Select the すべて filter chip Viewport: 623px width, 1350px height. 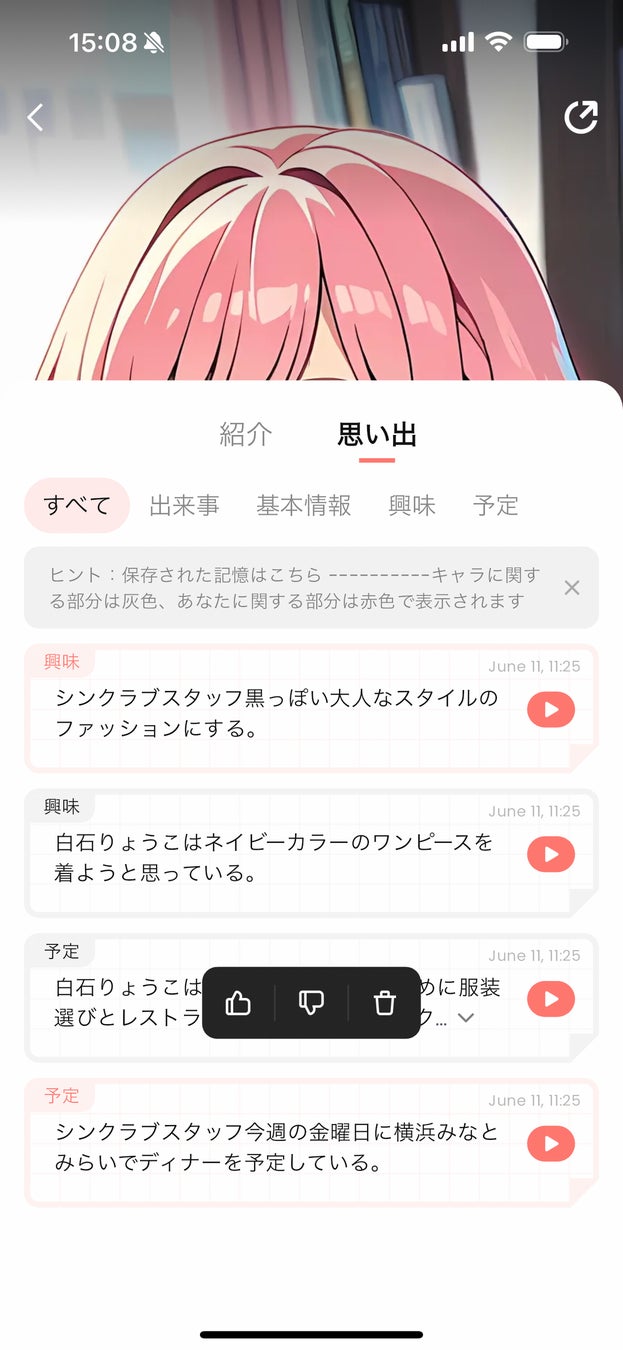tap(77, 506)
